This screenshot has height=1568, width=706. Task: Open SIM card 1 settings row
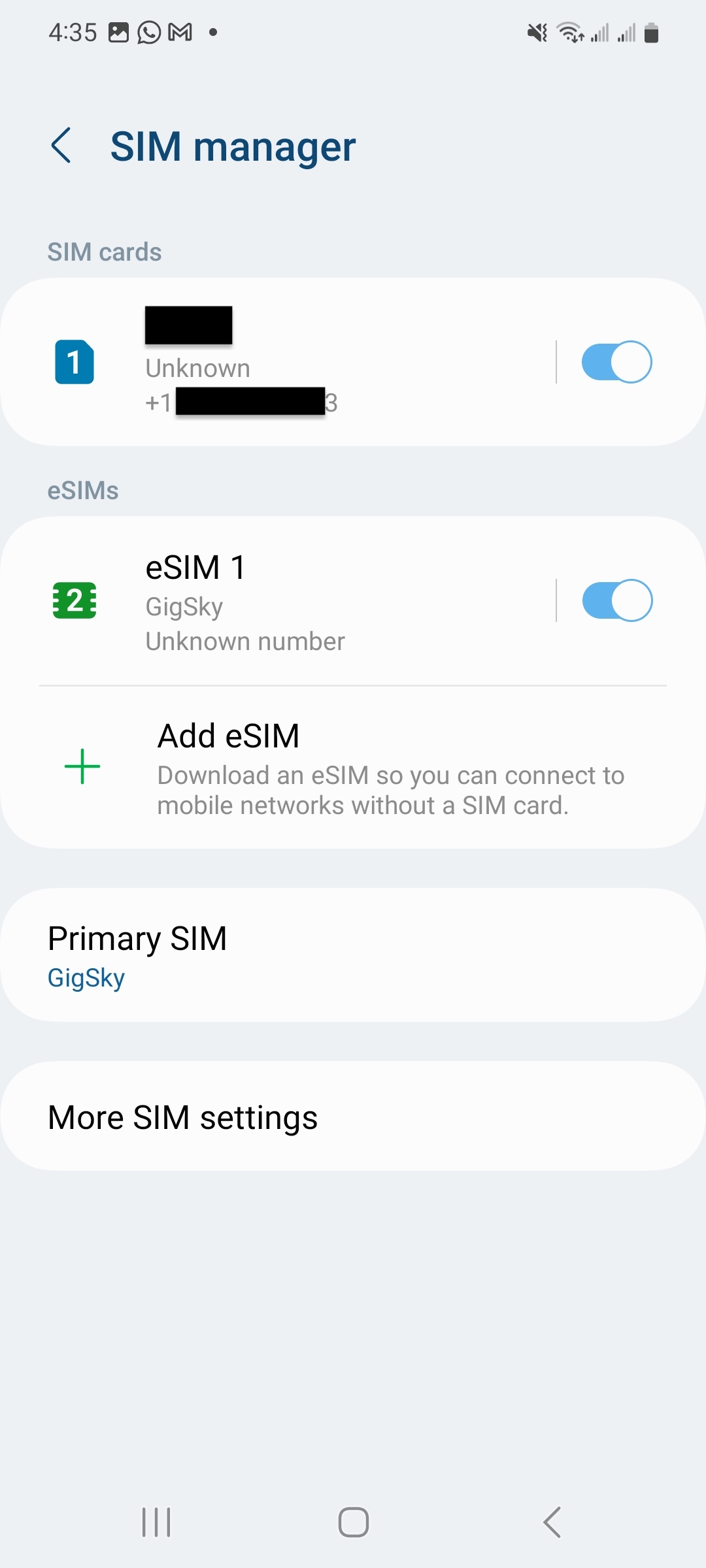click(x=294, y=363)
